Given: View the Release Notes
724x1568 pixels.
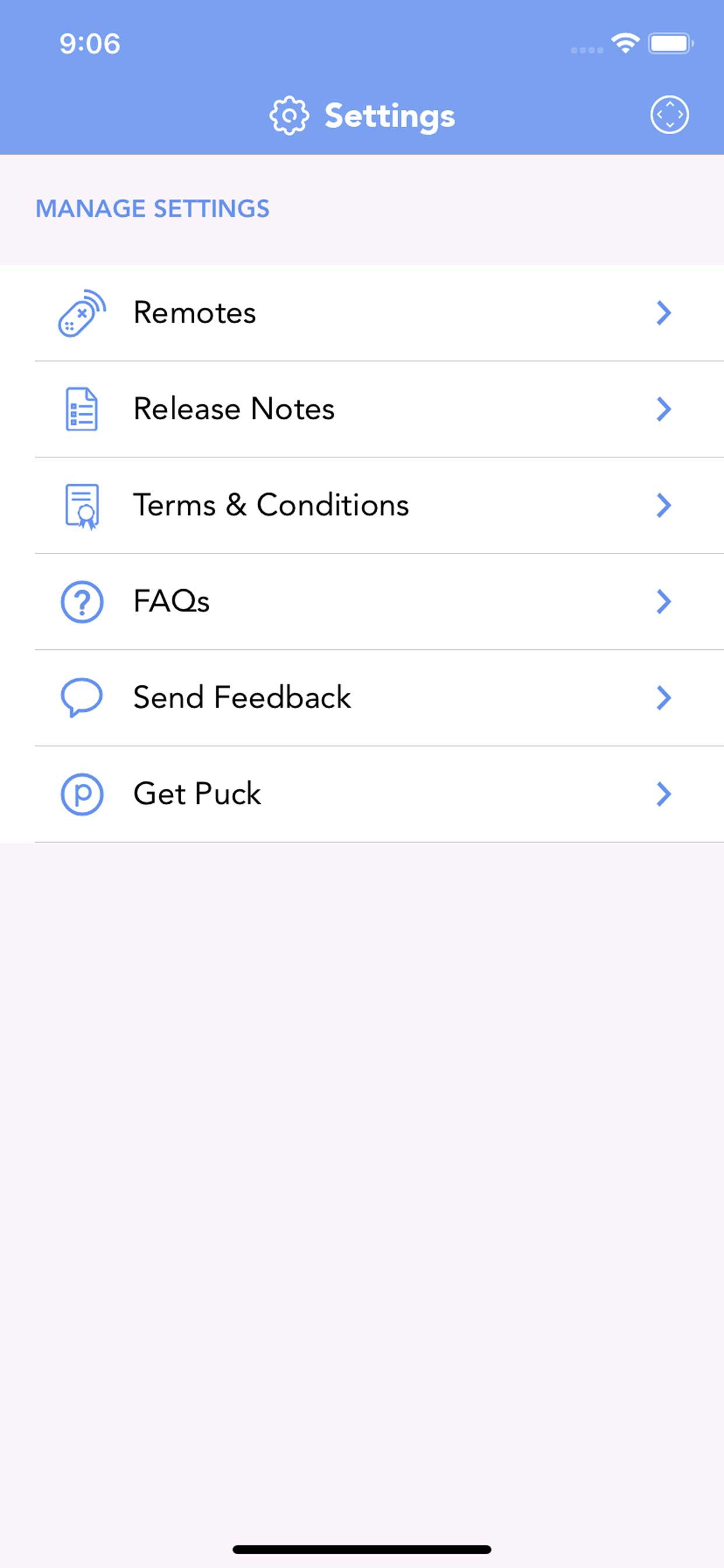Looking at the screenshot, I should pyautogui.click(x=362, y=409).
